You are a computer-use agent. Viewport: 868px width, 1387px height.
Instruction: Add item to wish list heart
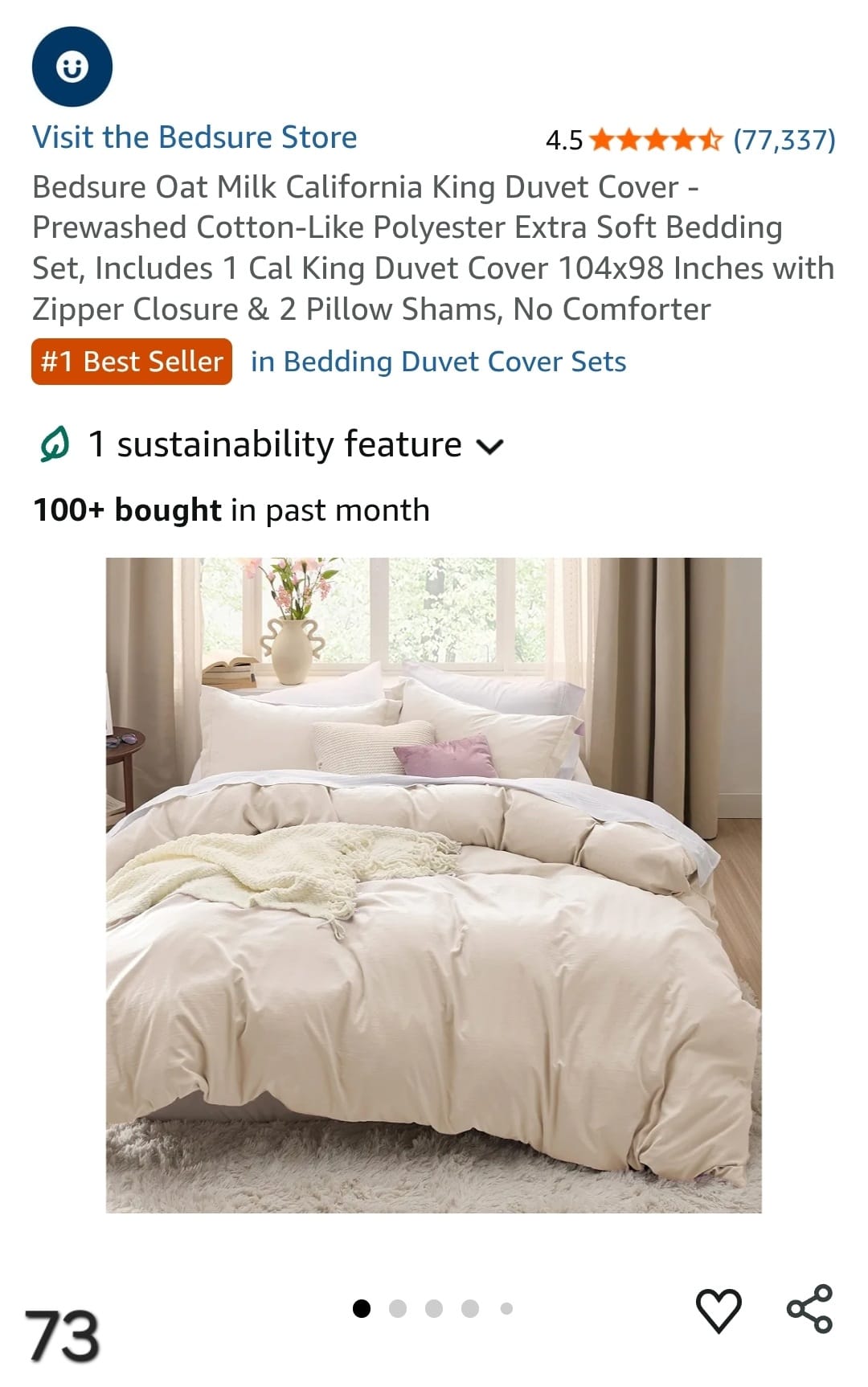(x=718, y=1310)
